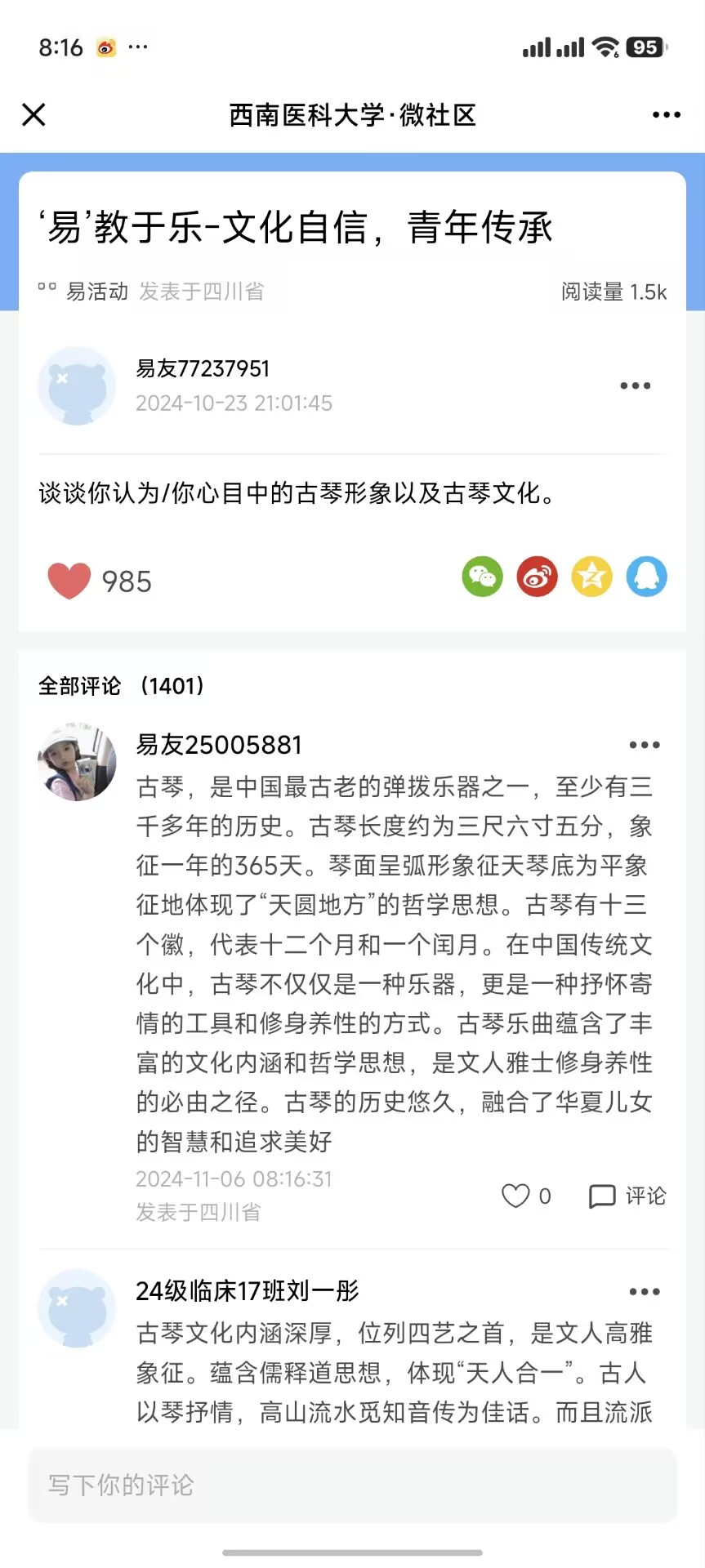Share the post to Weibo

[x=537, y=577]
